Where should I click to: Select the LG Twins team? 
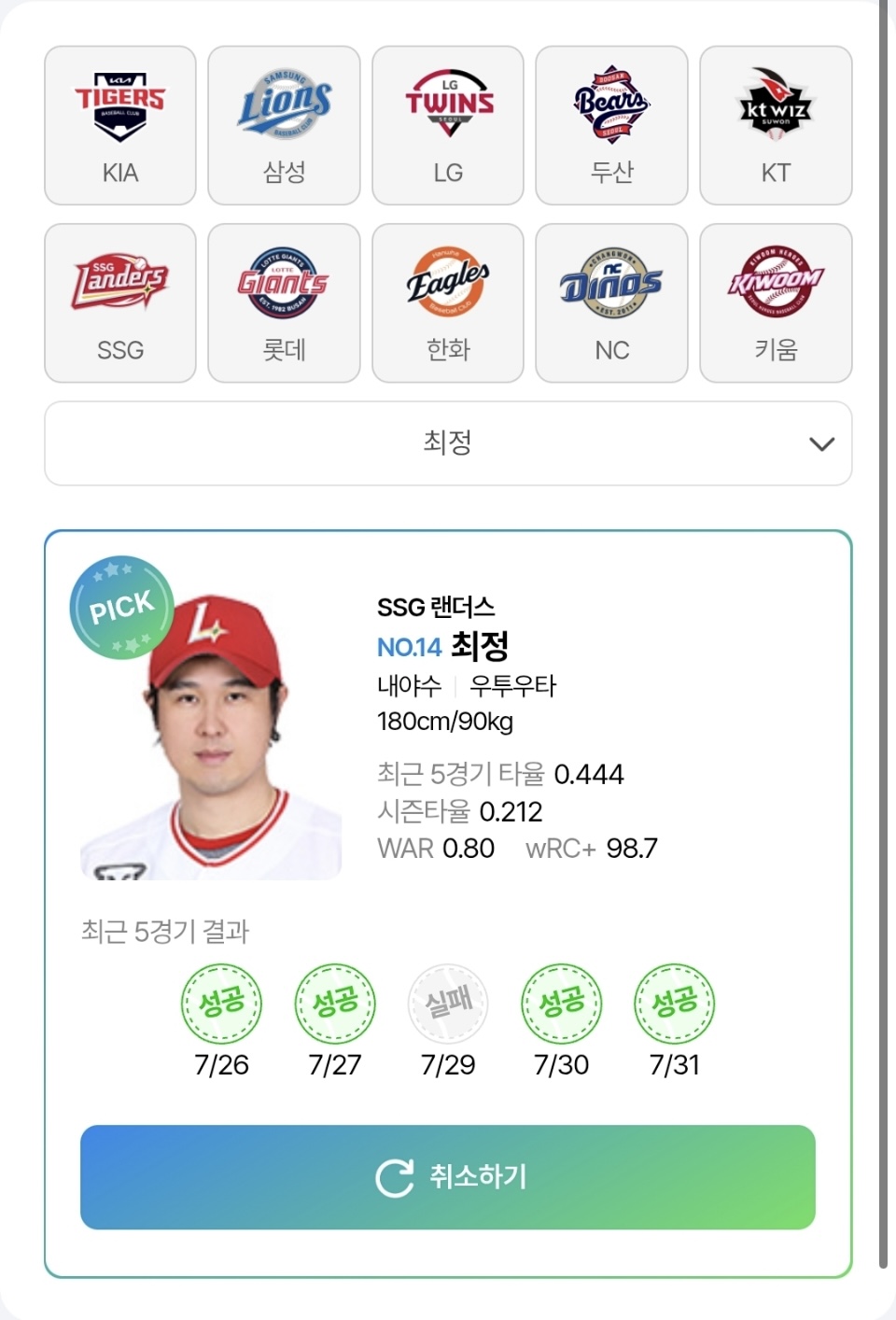448,125
